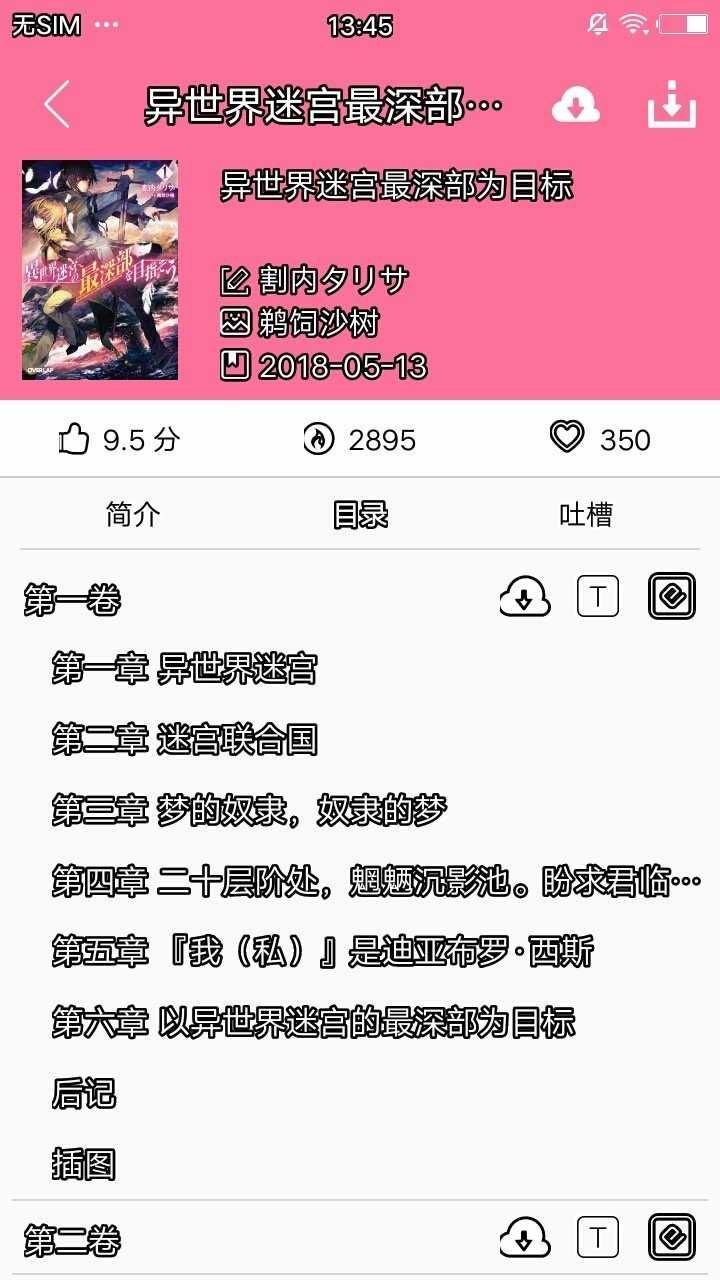Screen dimensions: 720x1280
Task: Tap the square icon beside 第一卷
Action: pyautogui.click(x=671, y=597)
